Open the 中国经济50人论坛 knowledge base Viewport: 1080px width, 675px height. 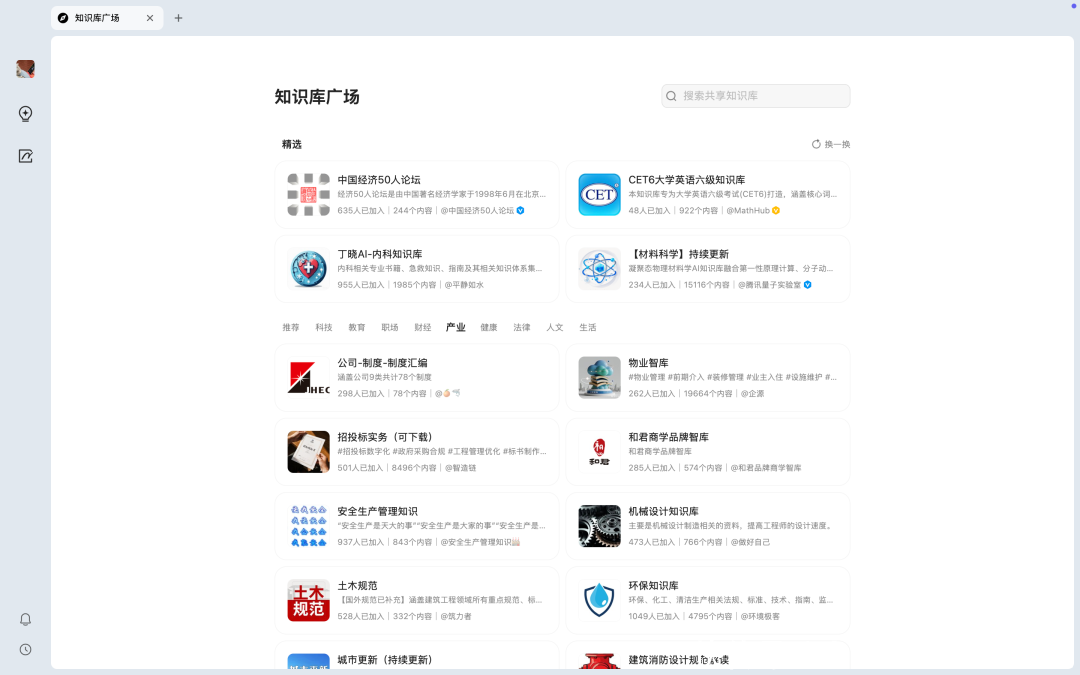click(x=417, y=195)
